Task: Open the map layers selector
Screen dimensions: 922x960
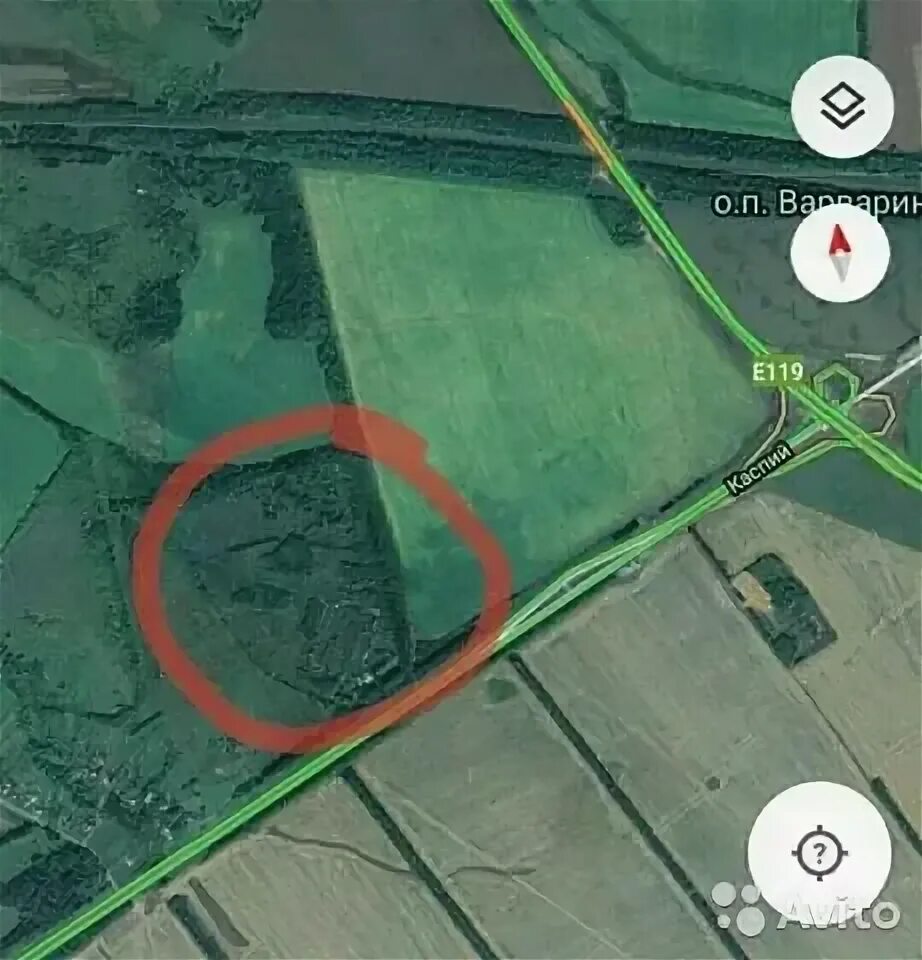Action: pos(842,106)
